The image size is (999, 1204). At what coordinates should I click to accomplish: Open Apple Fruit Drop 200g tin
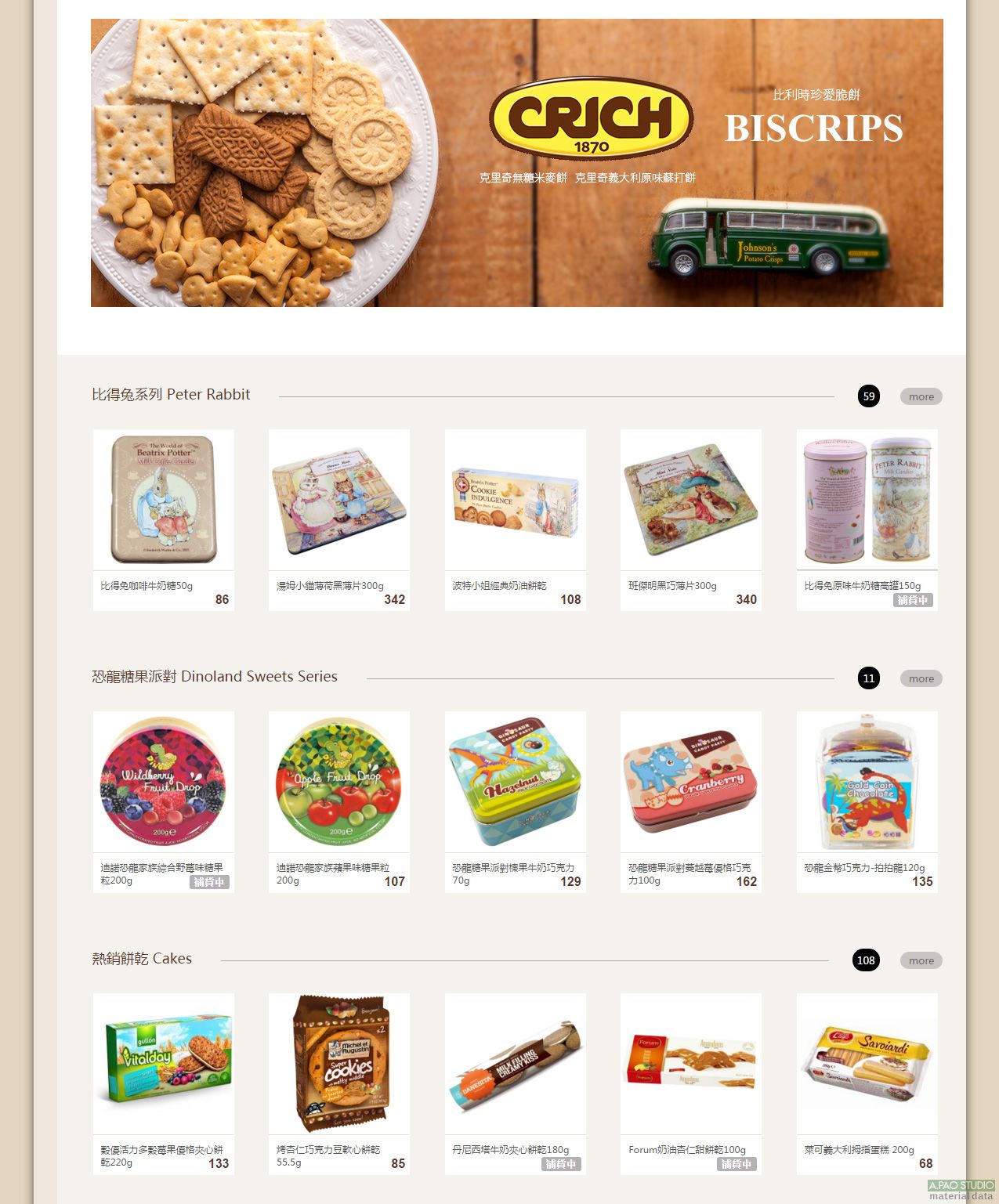coord(338,782)
